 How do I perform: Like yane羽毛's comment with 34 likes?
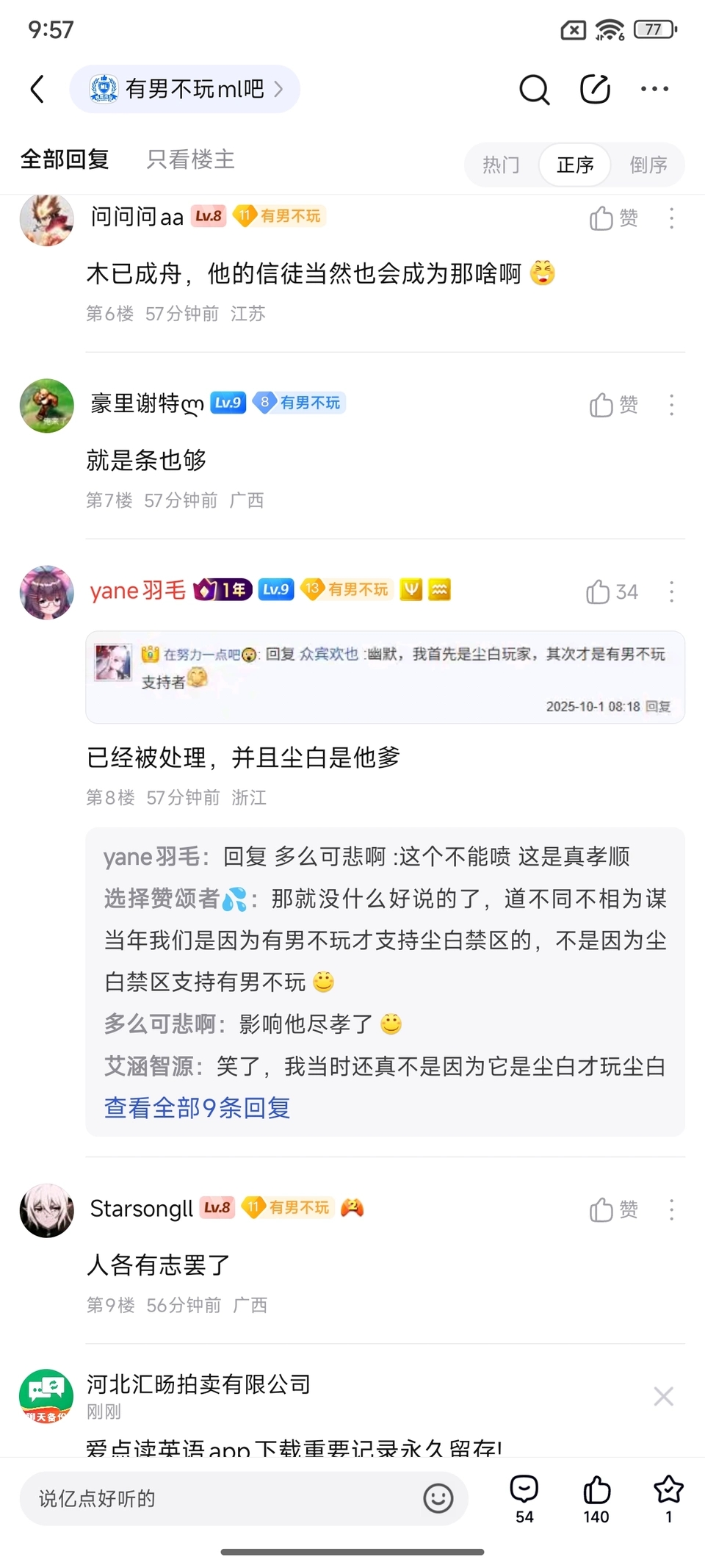tap(612, 591)
